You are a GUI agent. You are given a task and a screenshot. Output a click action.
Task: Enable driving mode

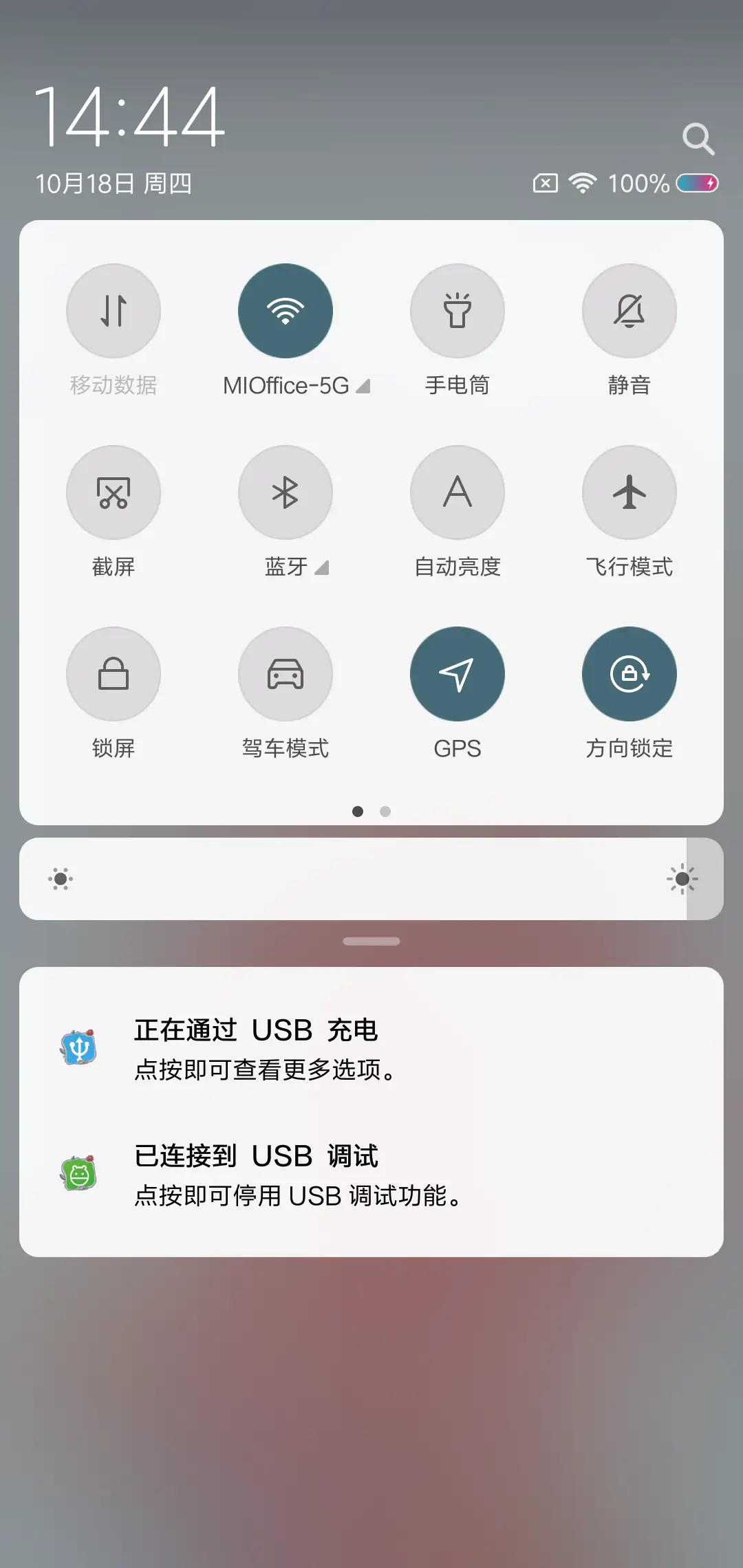(286, 674)
